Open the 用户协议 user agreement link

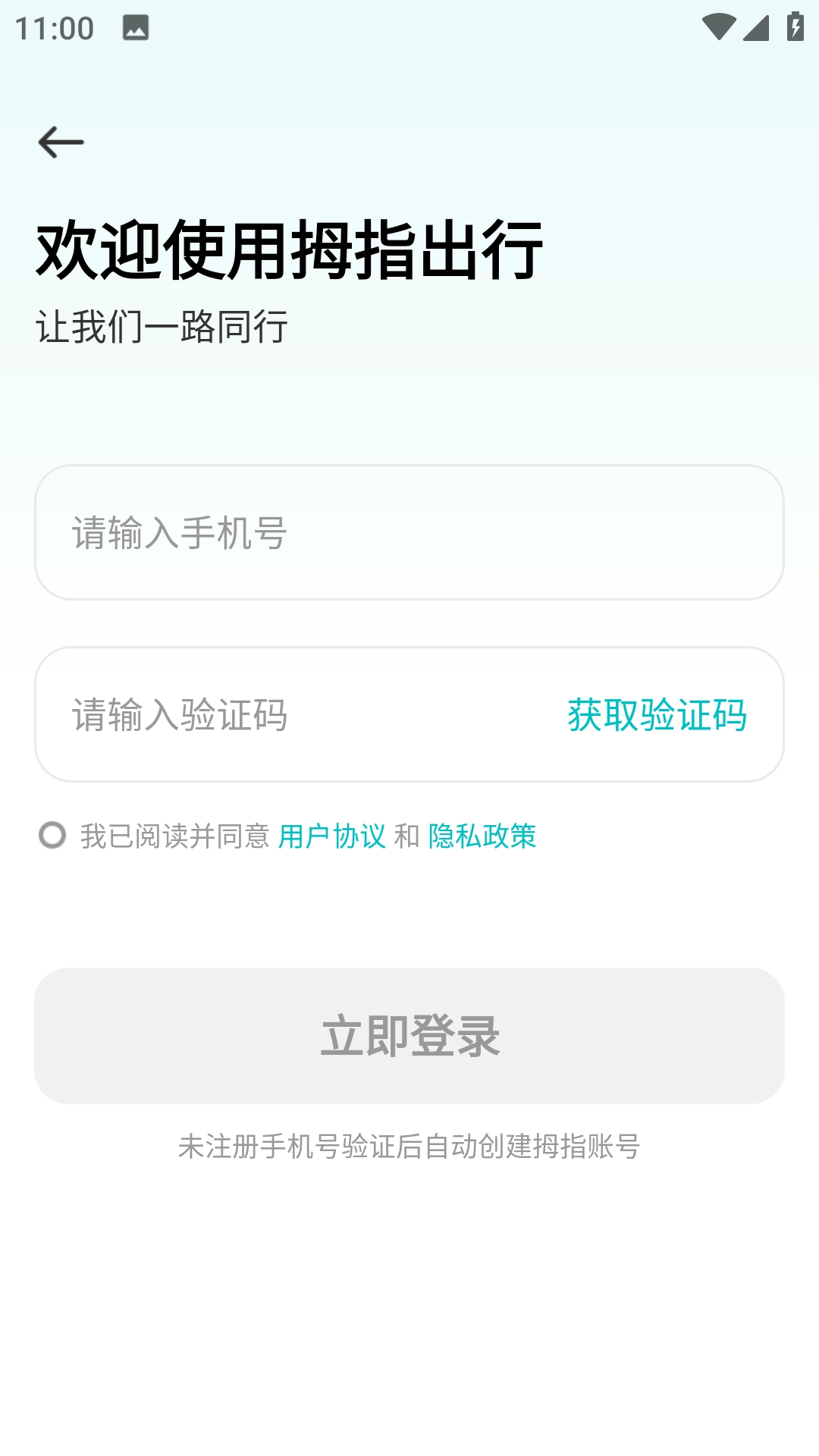coord(333,836)
